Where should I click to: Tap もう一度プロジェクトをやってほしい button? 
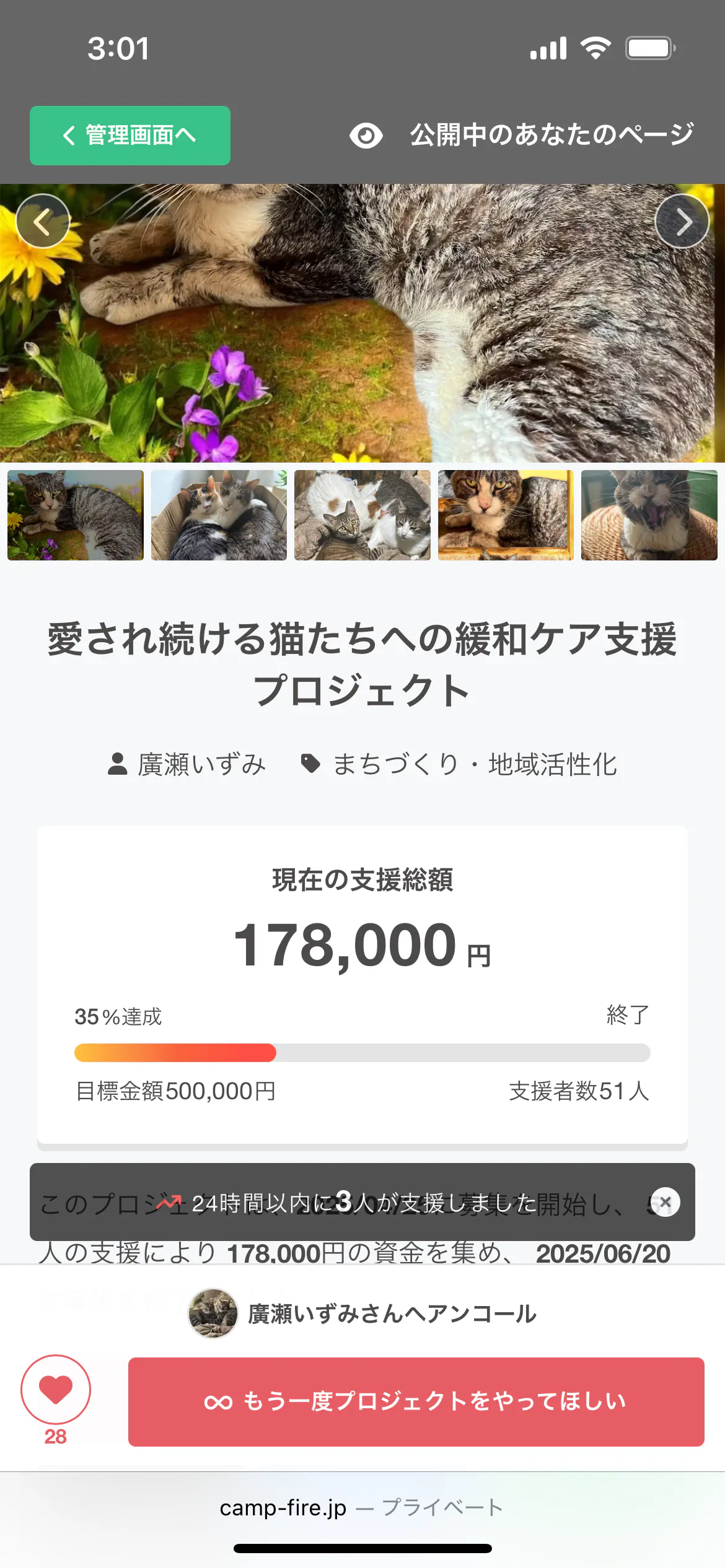pos(416,1401)
